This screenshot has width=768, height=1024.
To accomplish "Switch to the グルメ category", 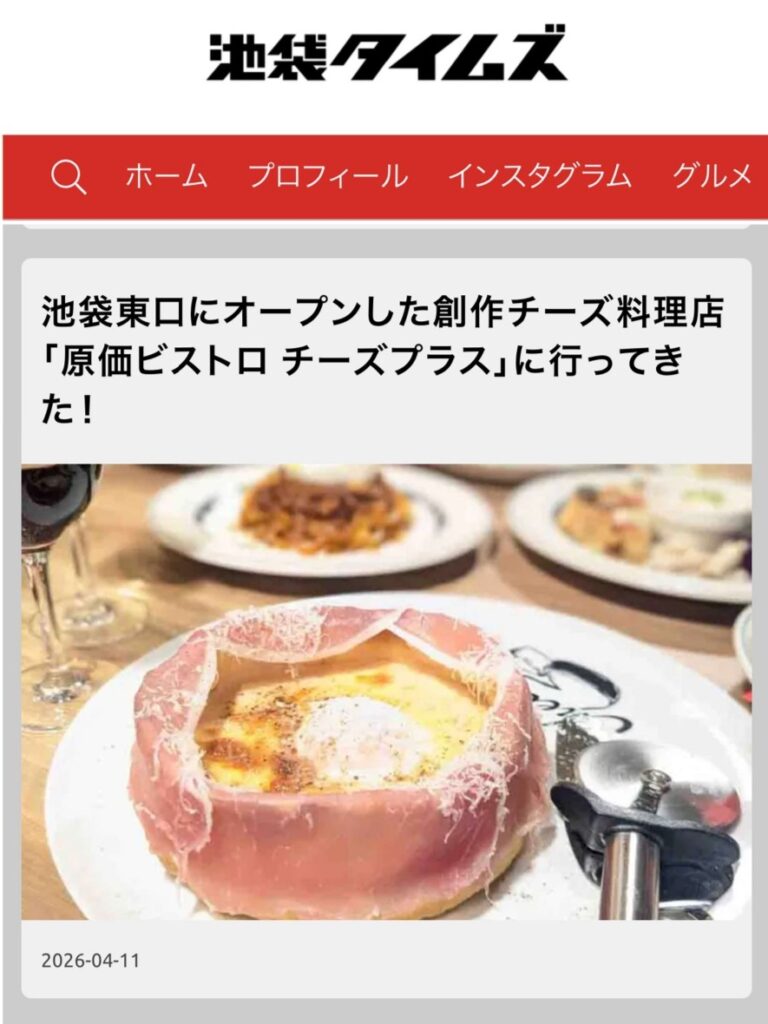I will click(712, 177).
